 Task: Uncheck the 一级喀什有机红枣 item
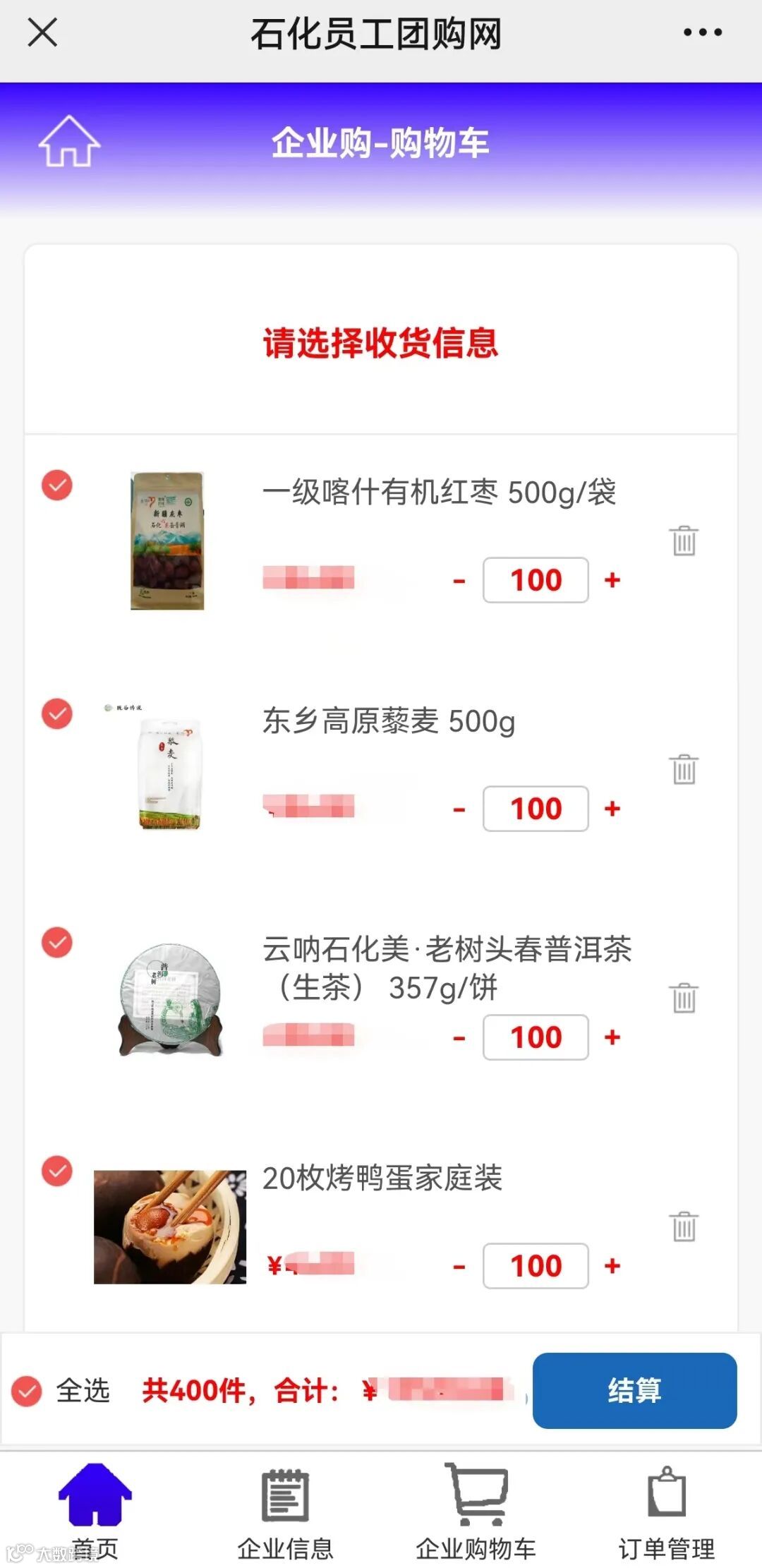click(57, 486)
